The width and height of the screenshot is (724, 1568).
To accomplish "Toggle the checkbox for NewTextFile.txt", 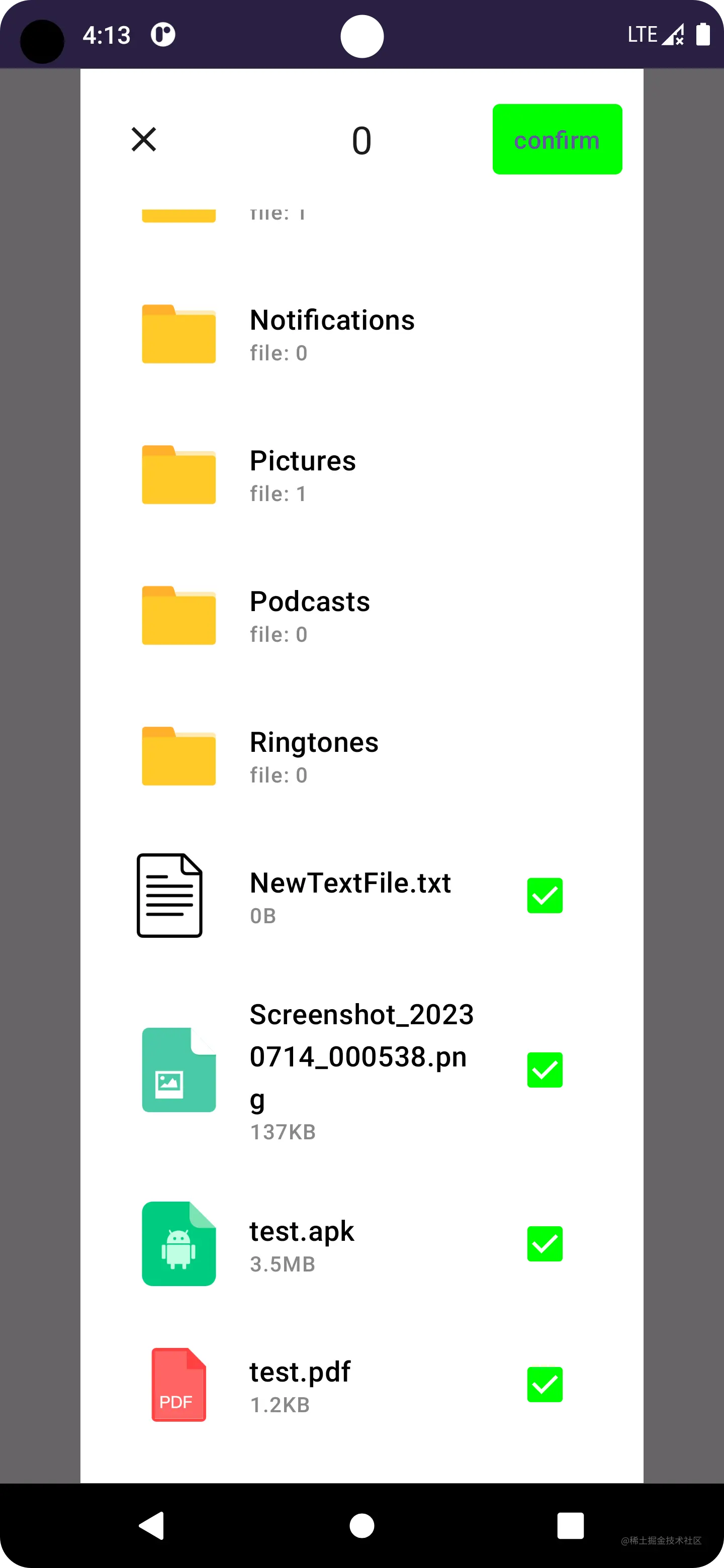I will 545,896.
